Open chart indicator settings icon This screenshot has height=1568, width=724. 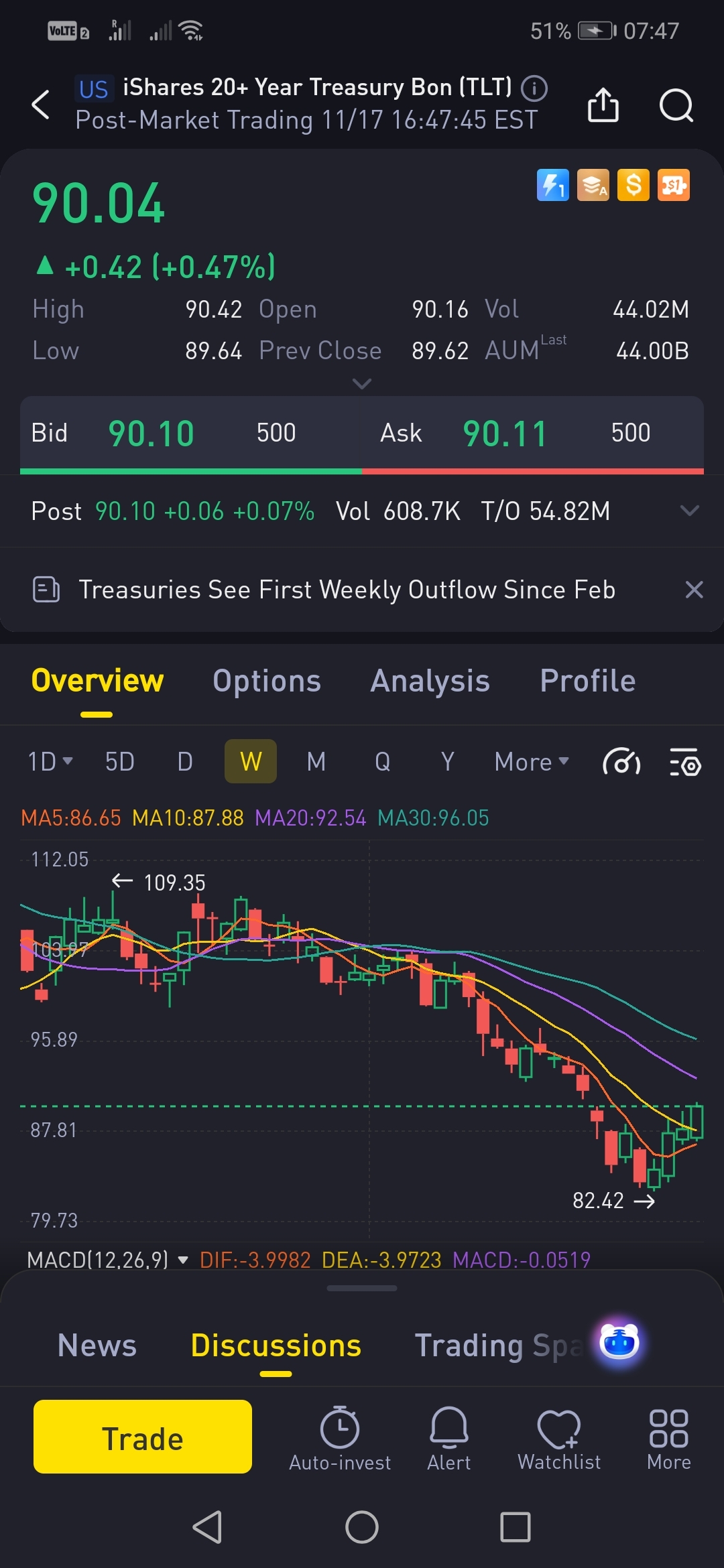685,763
